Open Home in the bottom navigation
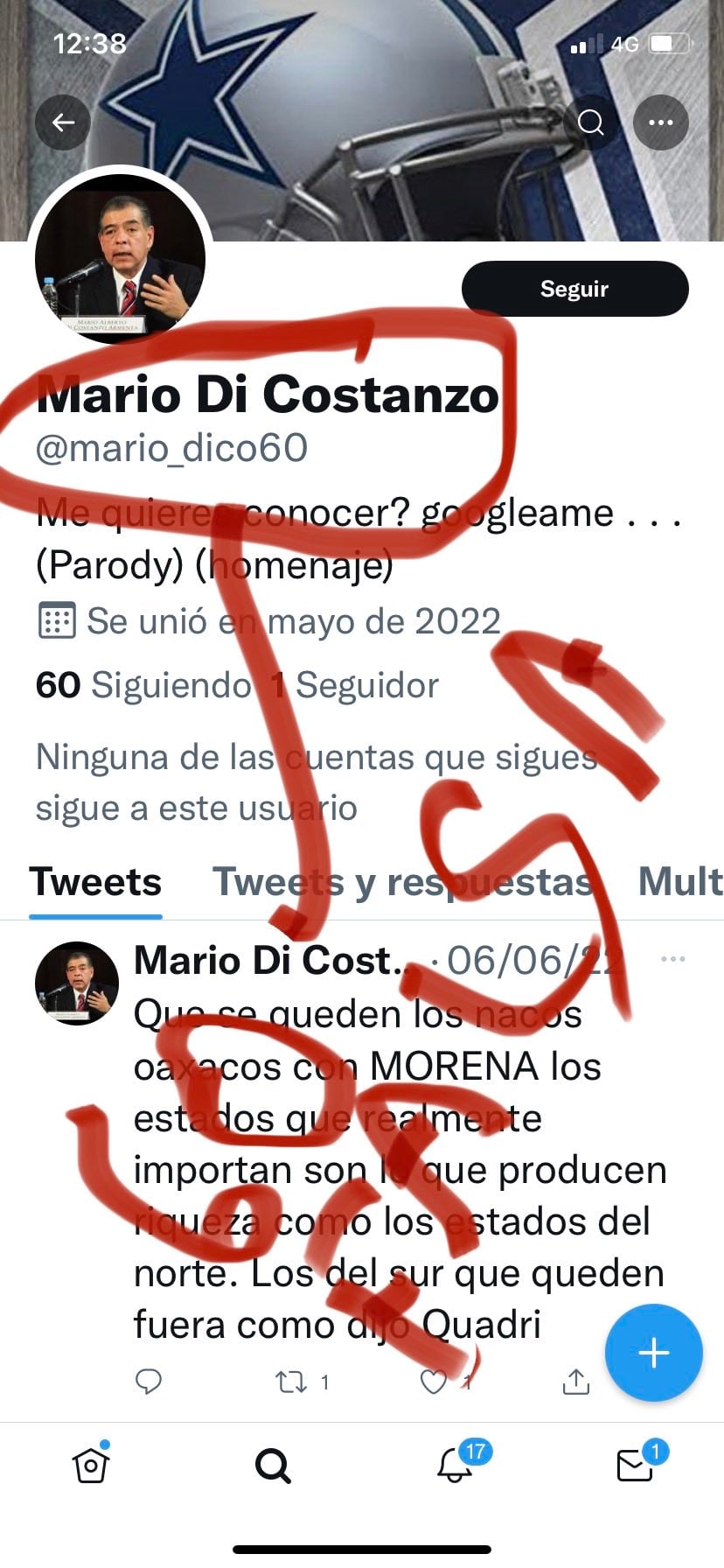 click(91, 1465)
